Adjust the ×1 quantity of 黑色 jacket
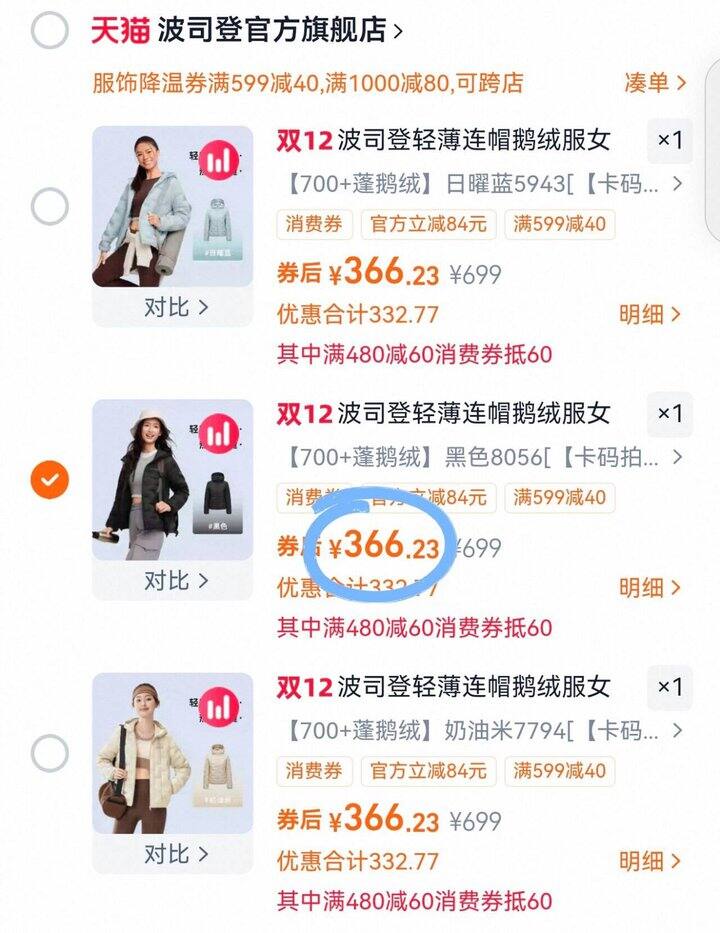The height and width of the screenshot is (933, 720). point(669,413)
